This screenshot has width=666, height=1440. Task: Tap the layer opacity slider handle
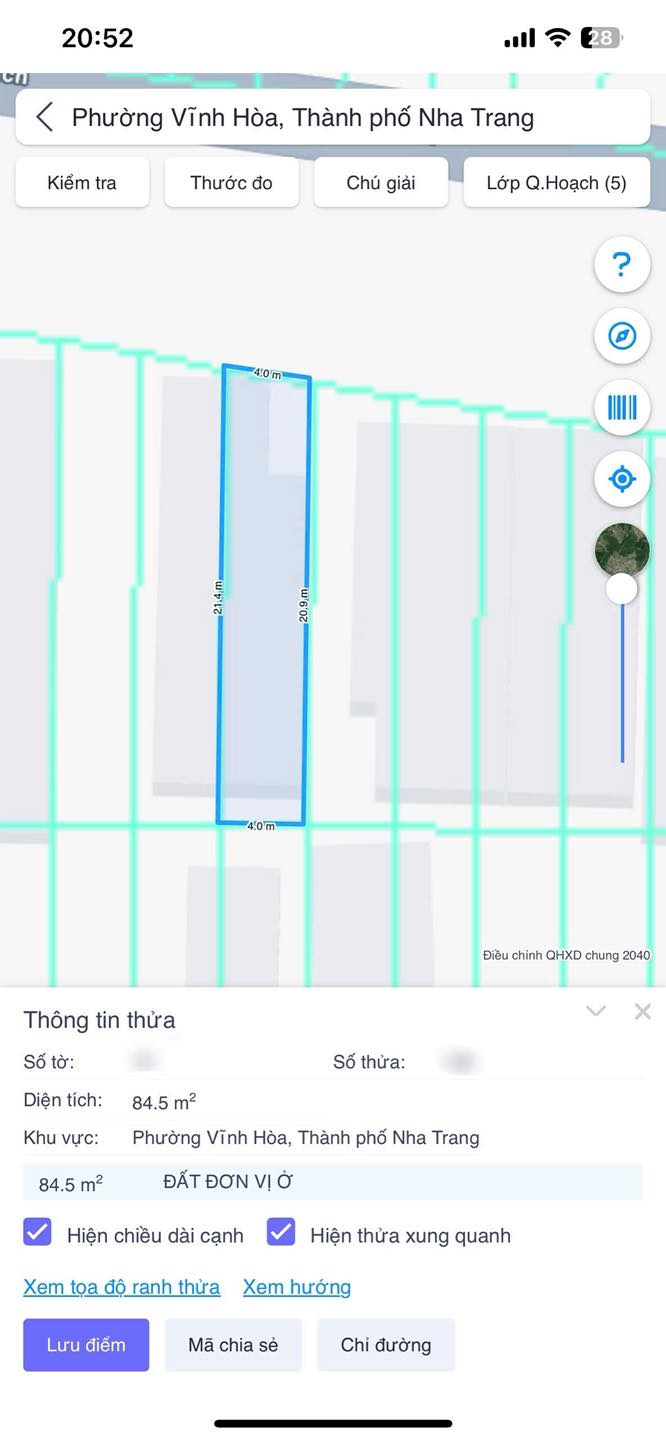(x=622, y=589)
